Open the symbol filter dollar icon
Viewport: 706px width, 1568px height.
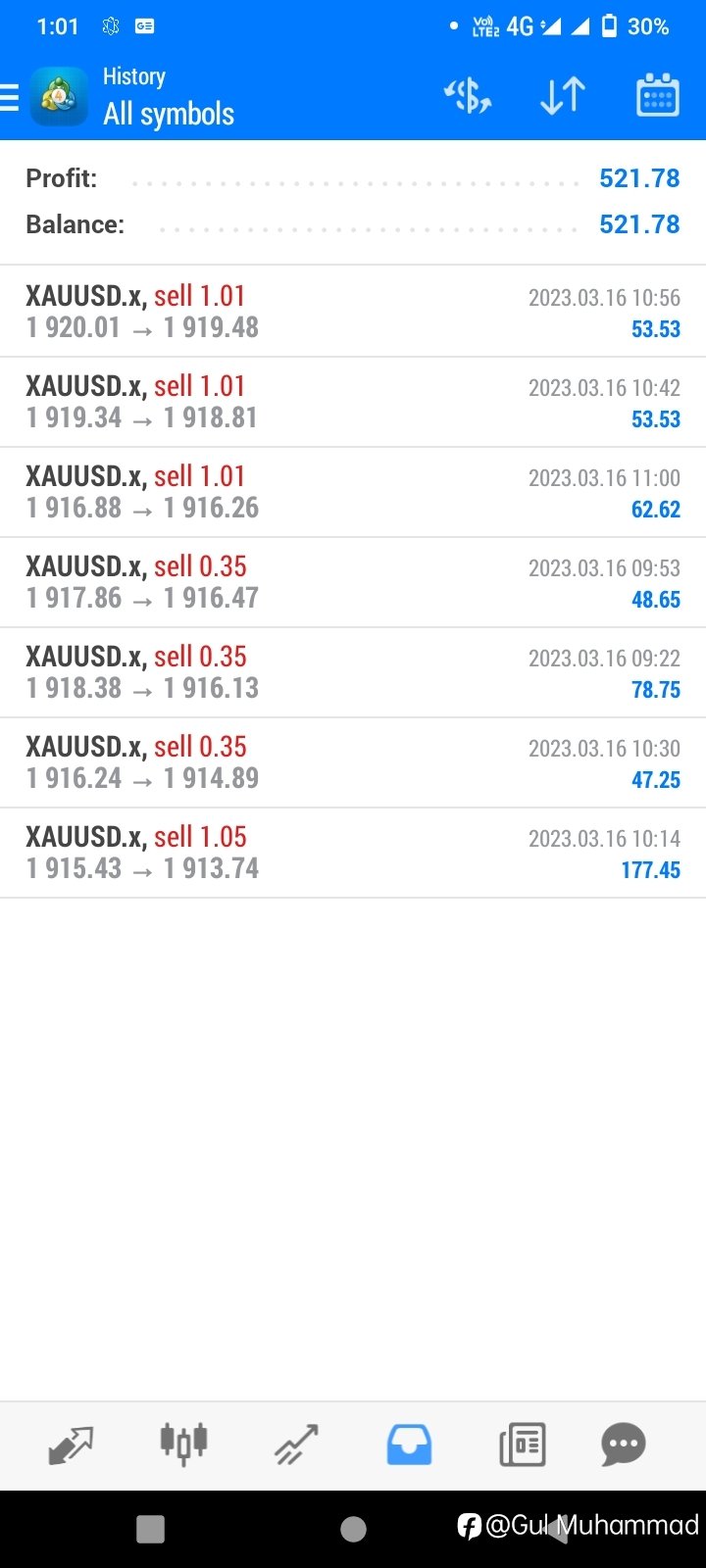[468, 96]
